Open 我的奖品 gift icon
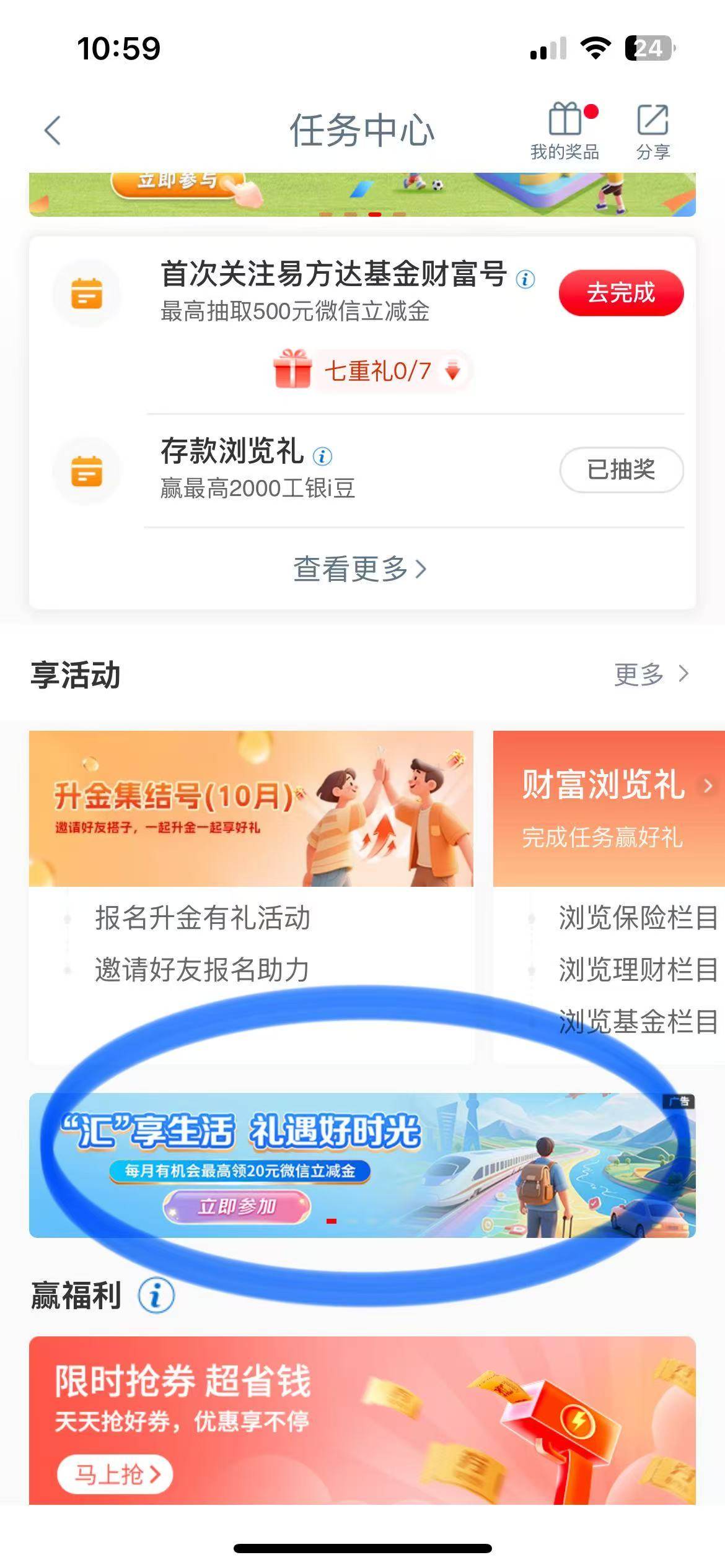The width and height of the screenshot is (725, 1568). [565, 131]
